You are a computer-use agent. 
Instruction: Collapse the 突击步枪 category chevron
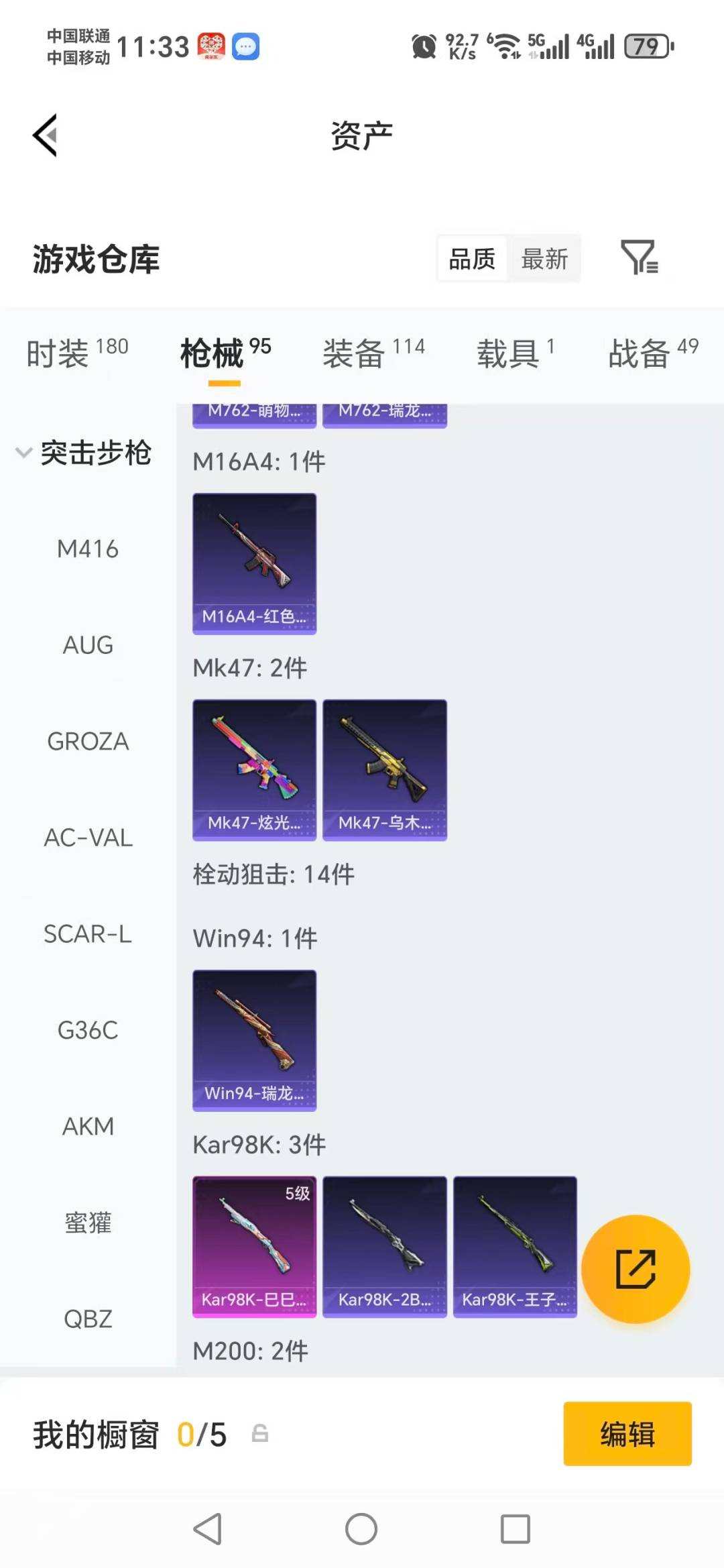click(24, 453)
